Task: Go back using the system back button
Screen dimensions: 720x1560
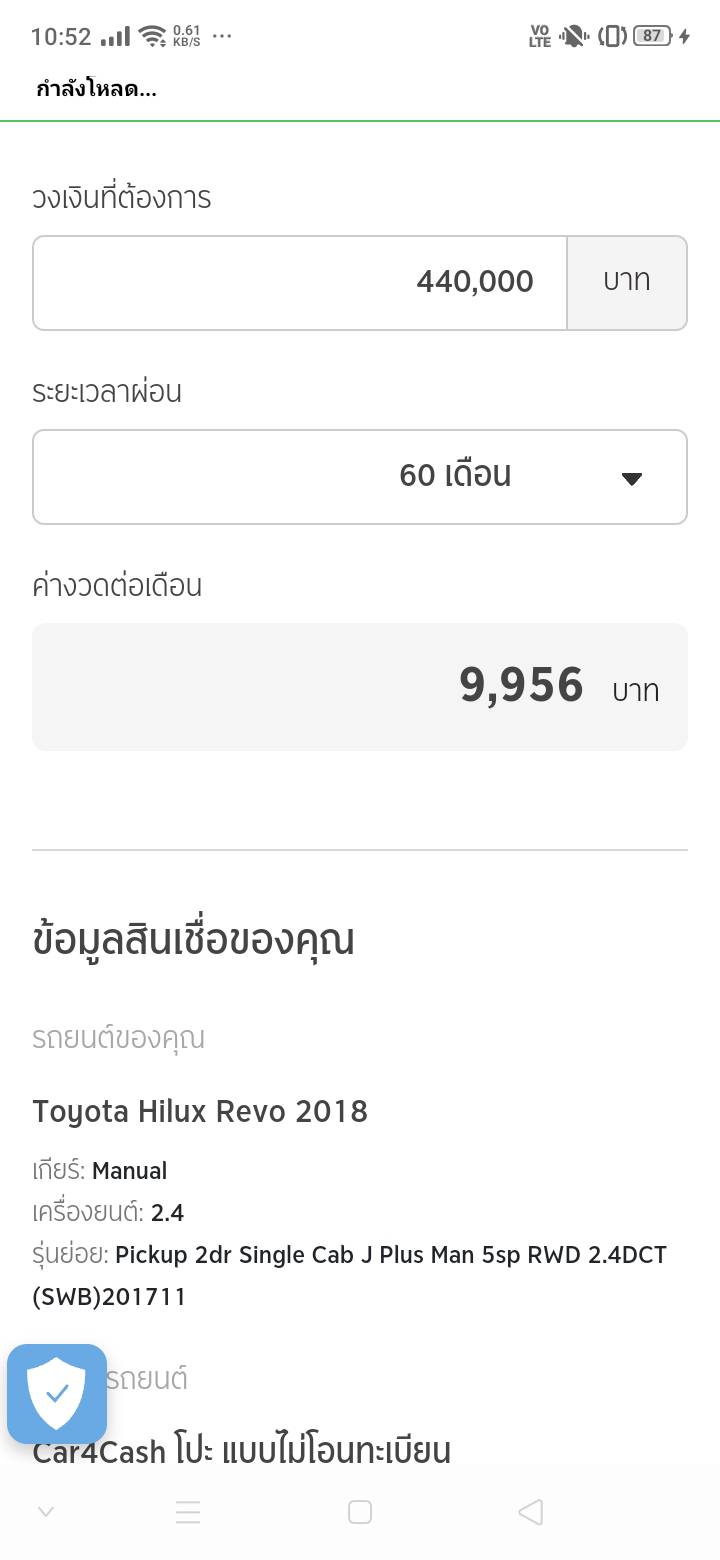Action: pyautogui.click(x=531, y=1511)
